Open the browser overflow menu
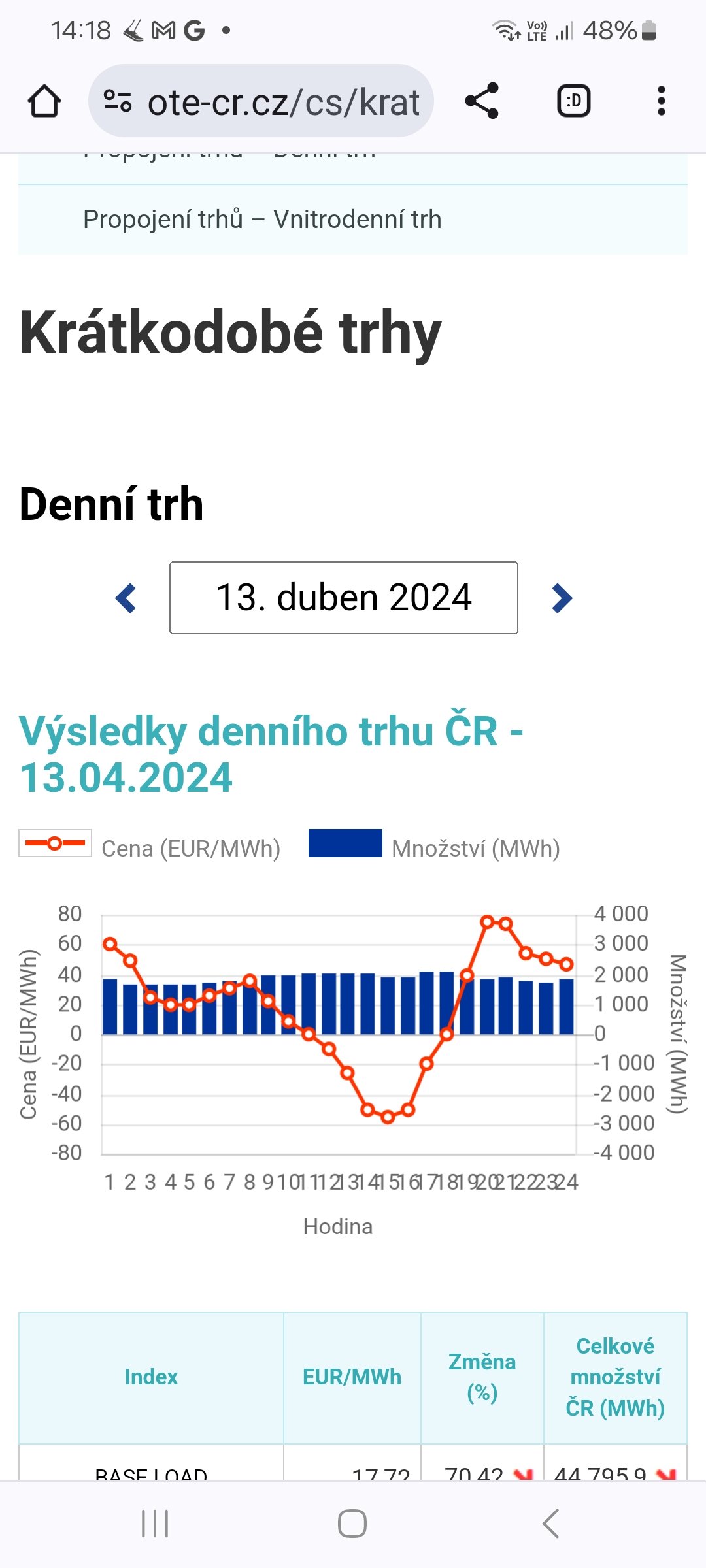The width and height of the screenshot is (706, 1568). (x=661, y=101)
